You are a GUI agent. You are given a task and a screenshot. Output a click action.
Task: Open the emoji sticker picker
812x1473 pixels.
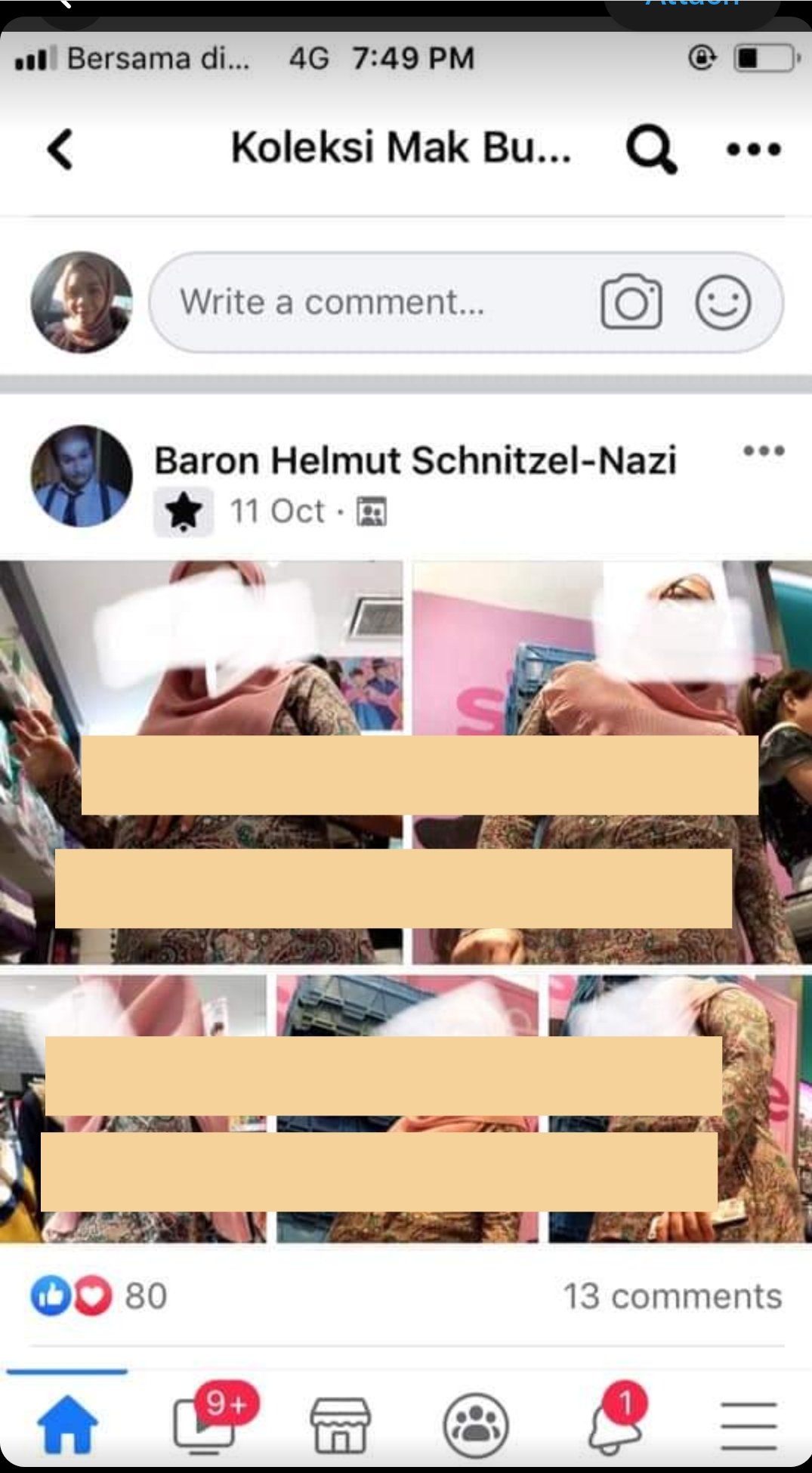723,302
